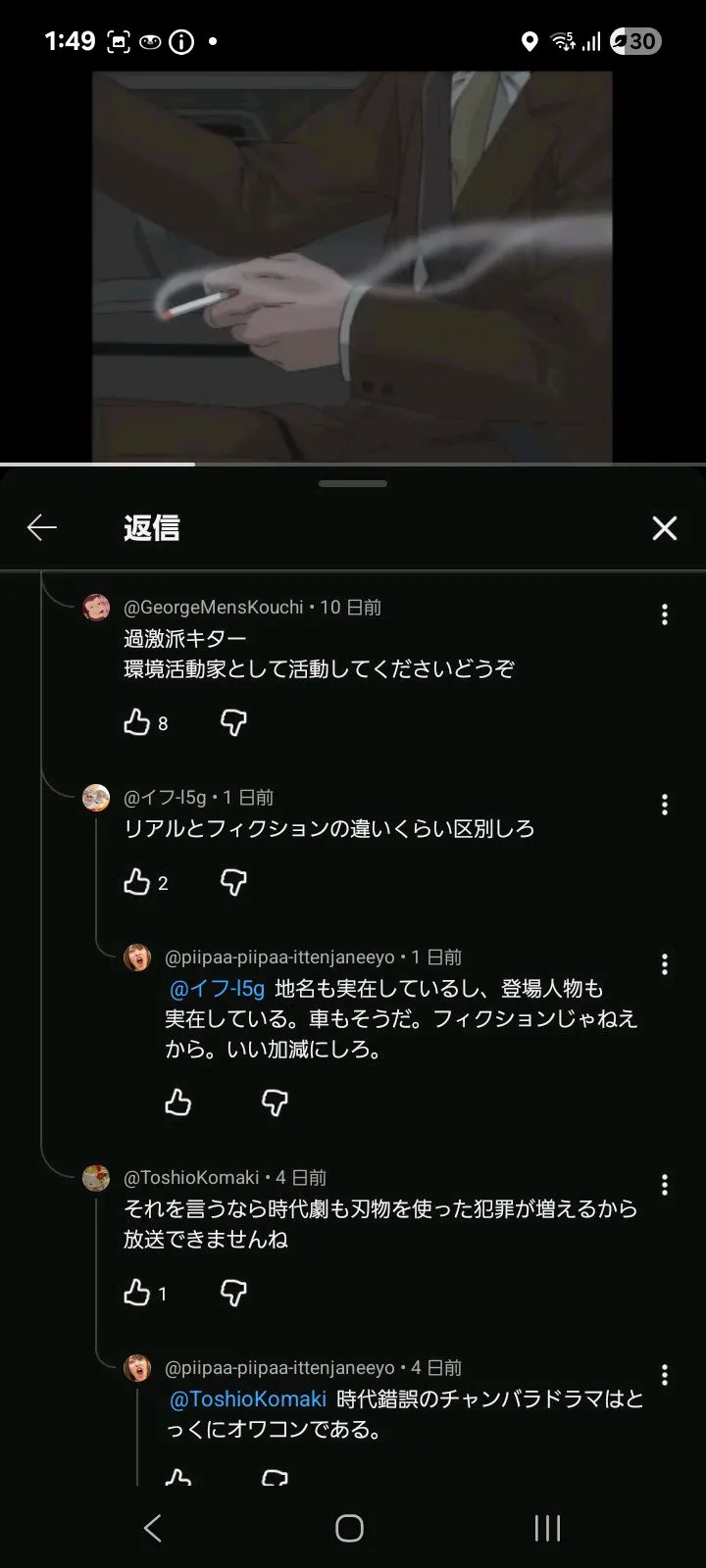Open the system recent apps view
Image resolution: width=706 pixels, height=1568 pixels.
(547, 1528)
